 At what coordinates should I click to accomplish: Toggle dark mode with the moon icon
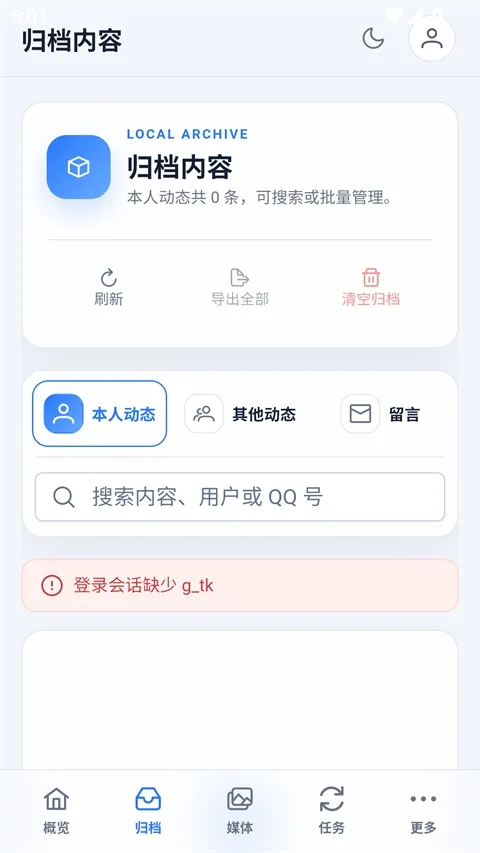point(373,39)
